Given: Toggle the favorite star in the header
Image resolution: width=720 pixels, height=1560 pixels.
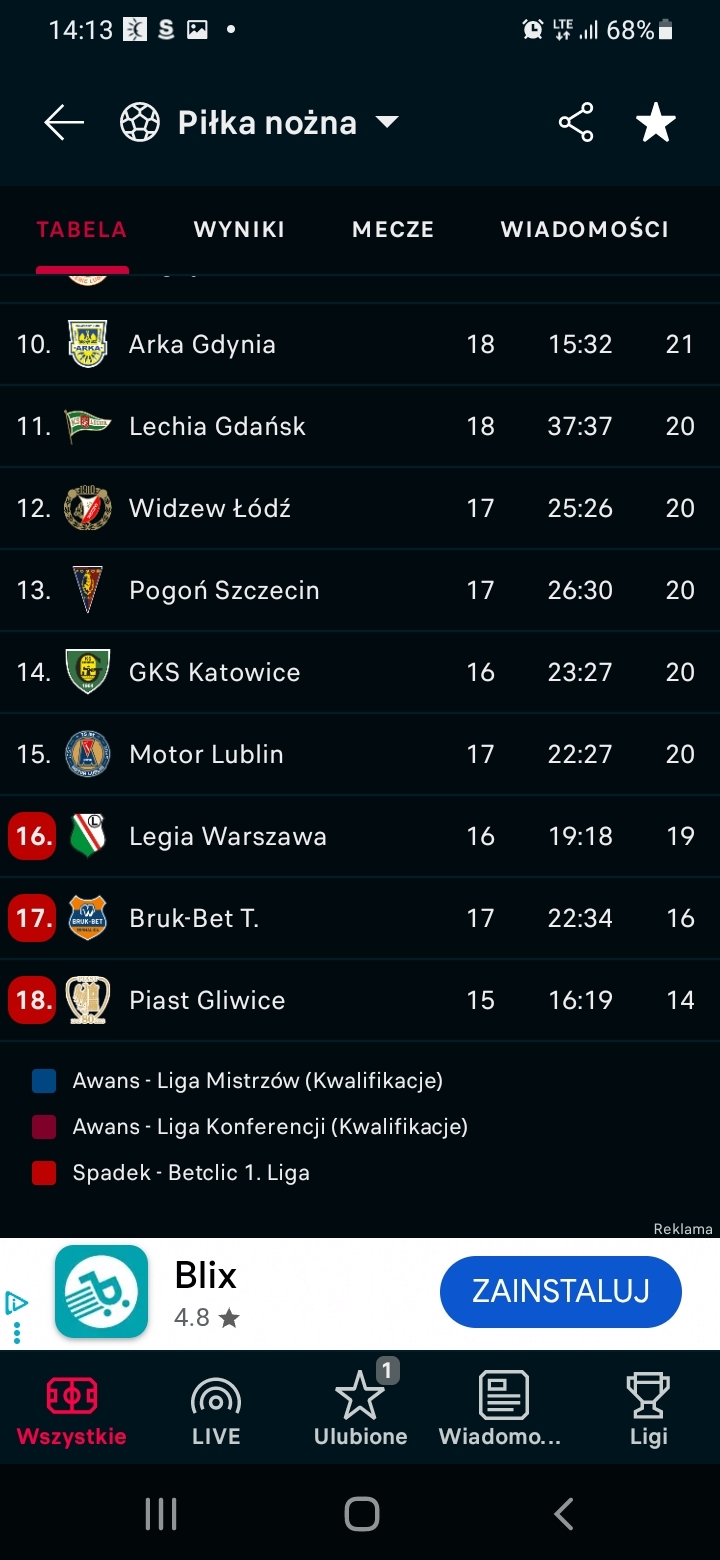Looking at the screenshot, I should click(x=655, y=123).
